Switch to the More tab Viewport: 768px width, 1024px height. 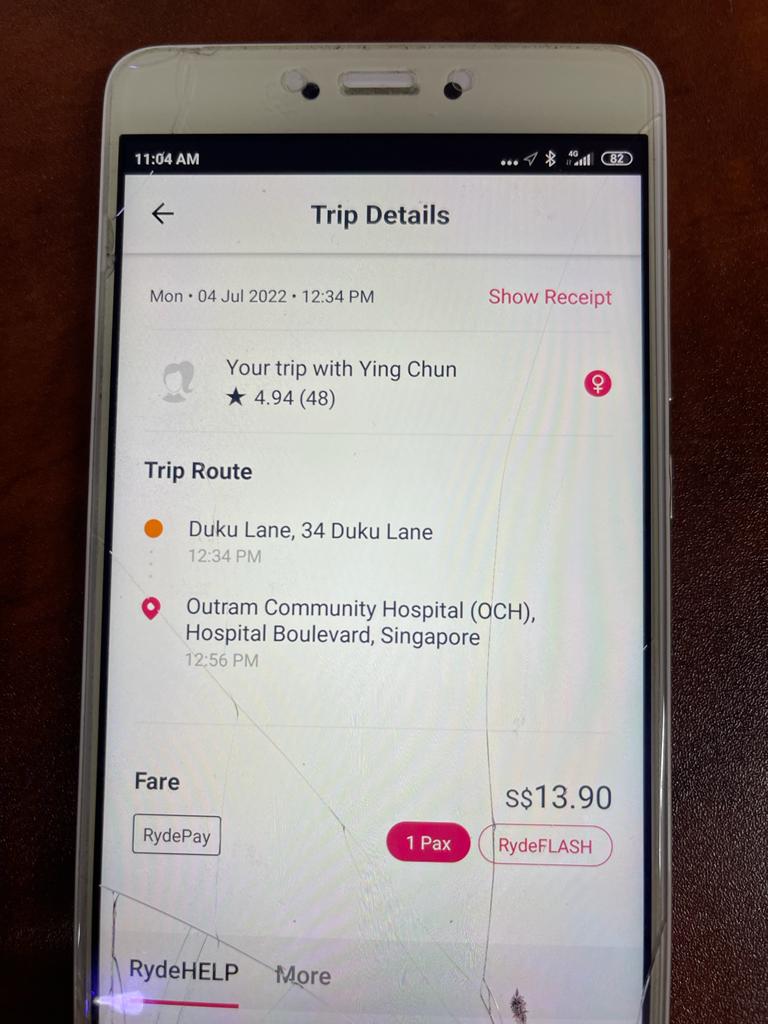click(x=303, y=975)
